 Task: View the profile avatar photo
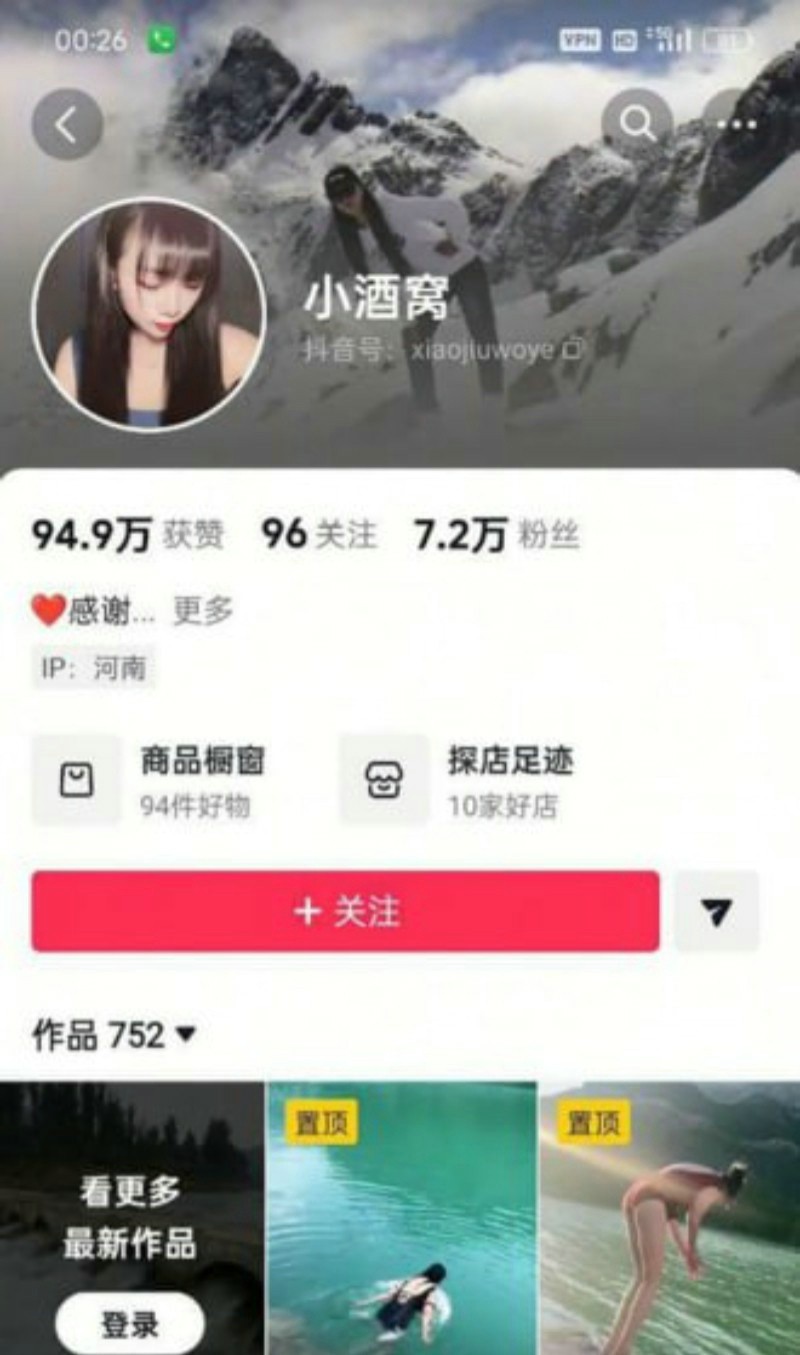click(149, 314)
